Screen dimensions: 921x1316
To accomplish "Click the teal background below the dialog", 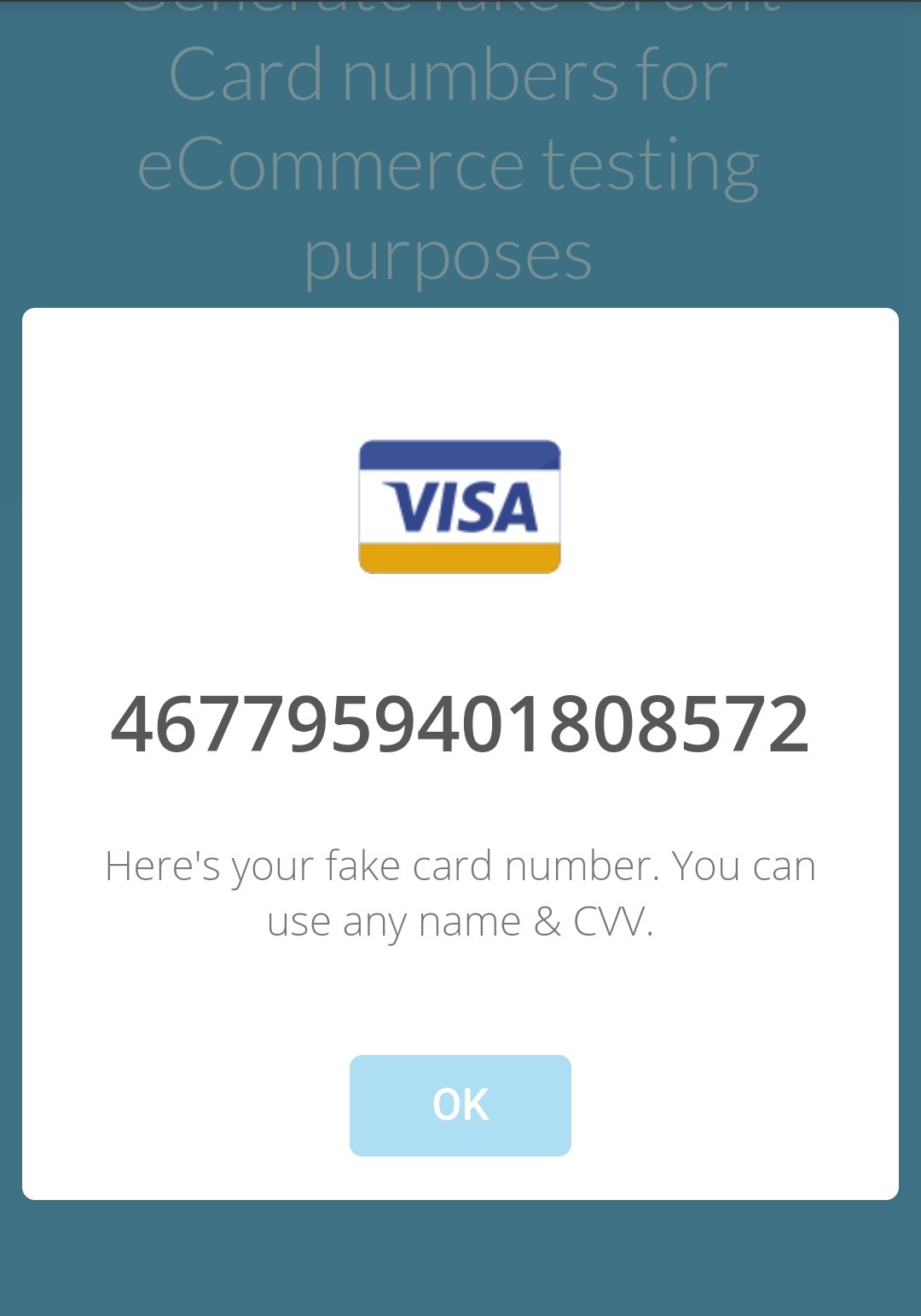I will pos(460,1262).
